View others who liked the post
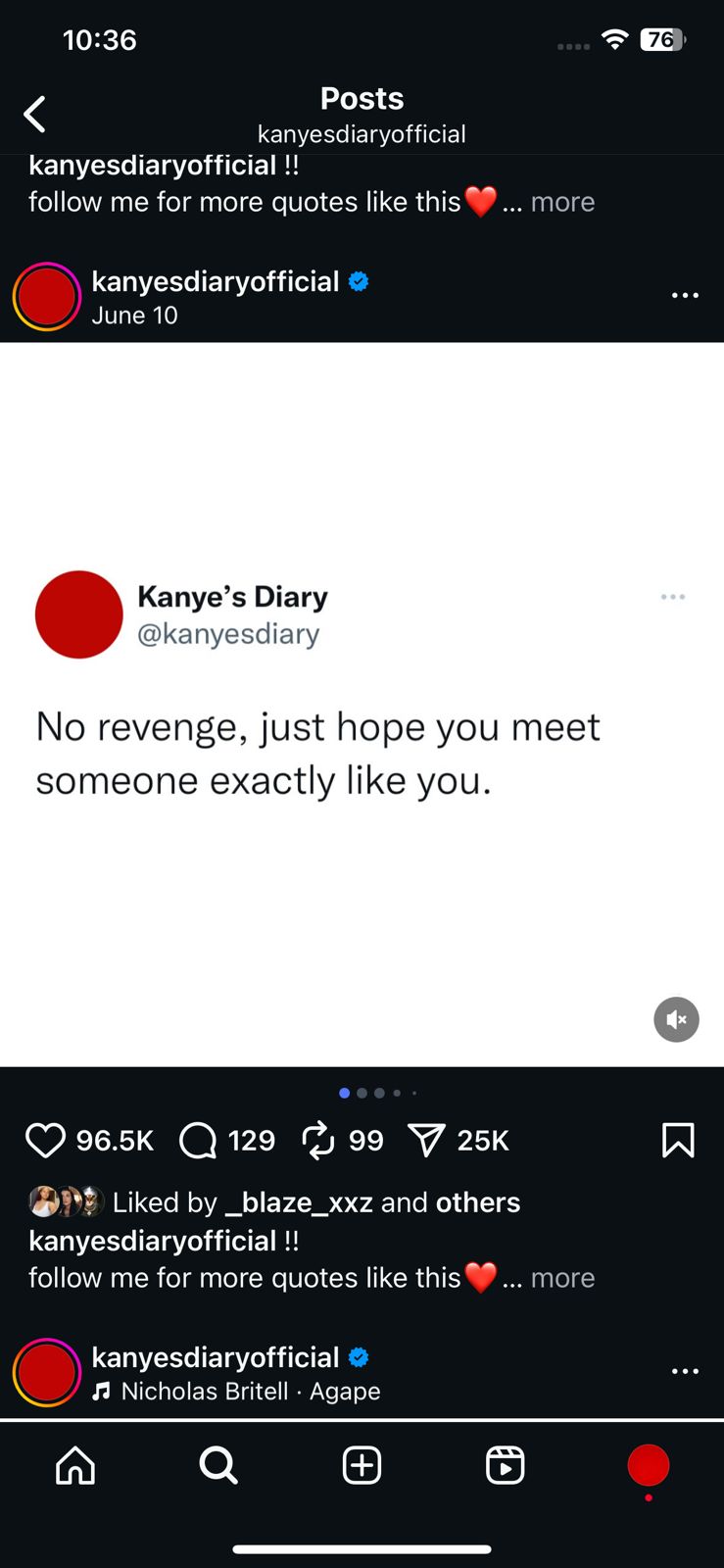Viewport: 724px width, 1568px height. tap(478, 1202)
